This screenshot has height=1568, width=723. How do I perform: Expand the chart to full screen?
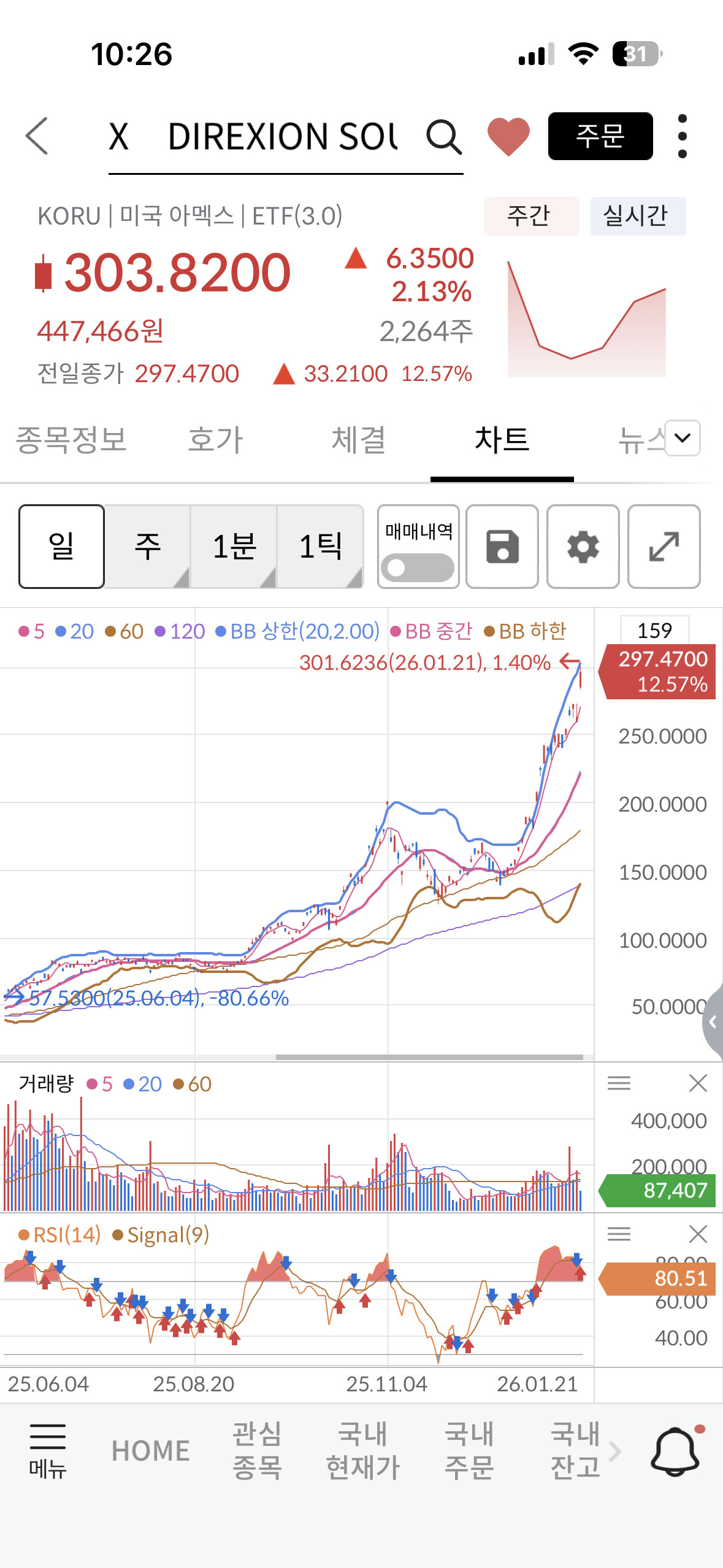pyautogui.click(x=664, y=547)
